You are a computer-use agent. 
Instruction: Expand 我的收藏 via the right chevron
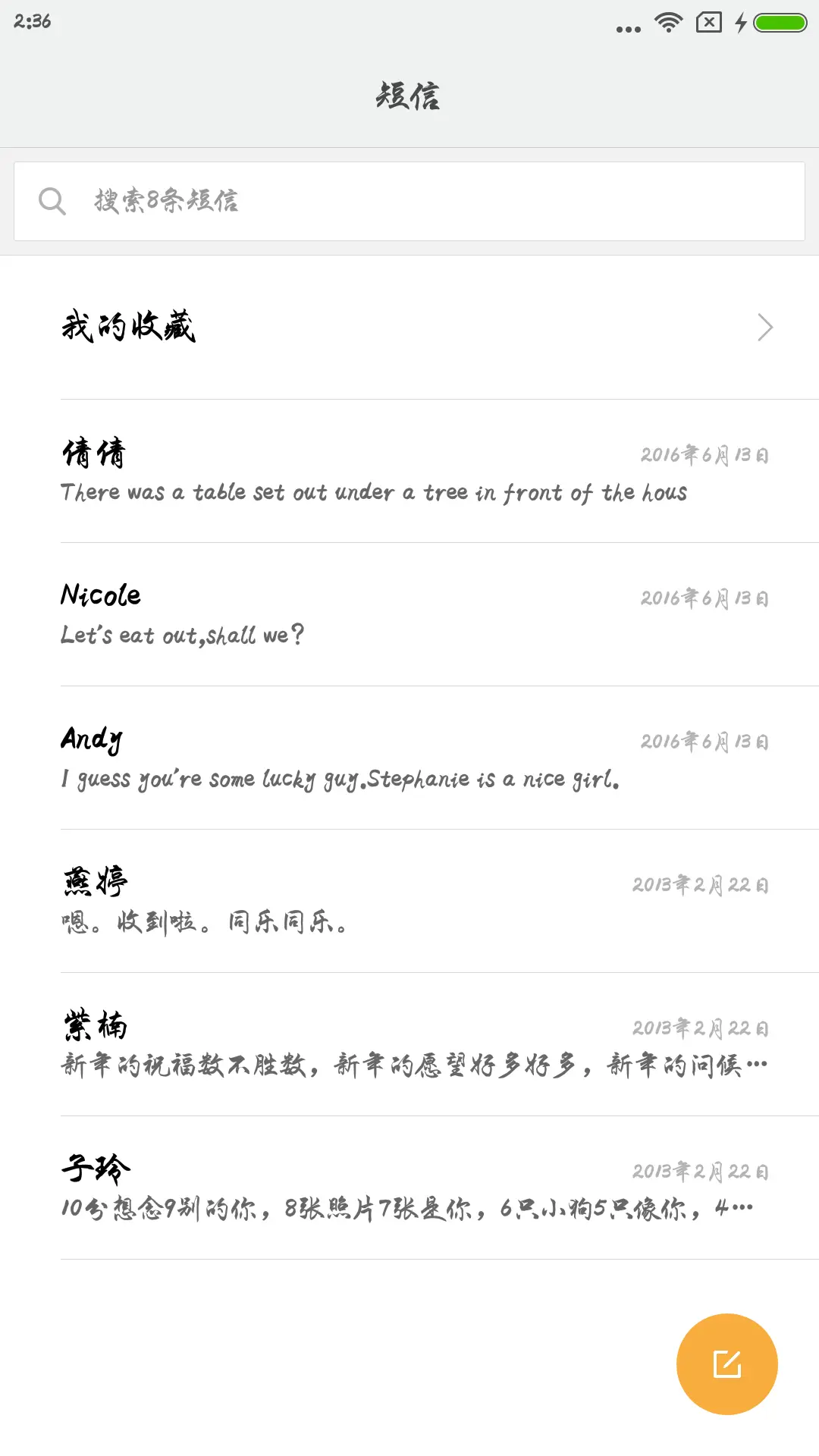(x=764, y=328)
